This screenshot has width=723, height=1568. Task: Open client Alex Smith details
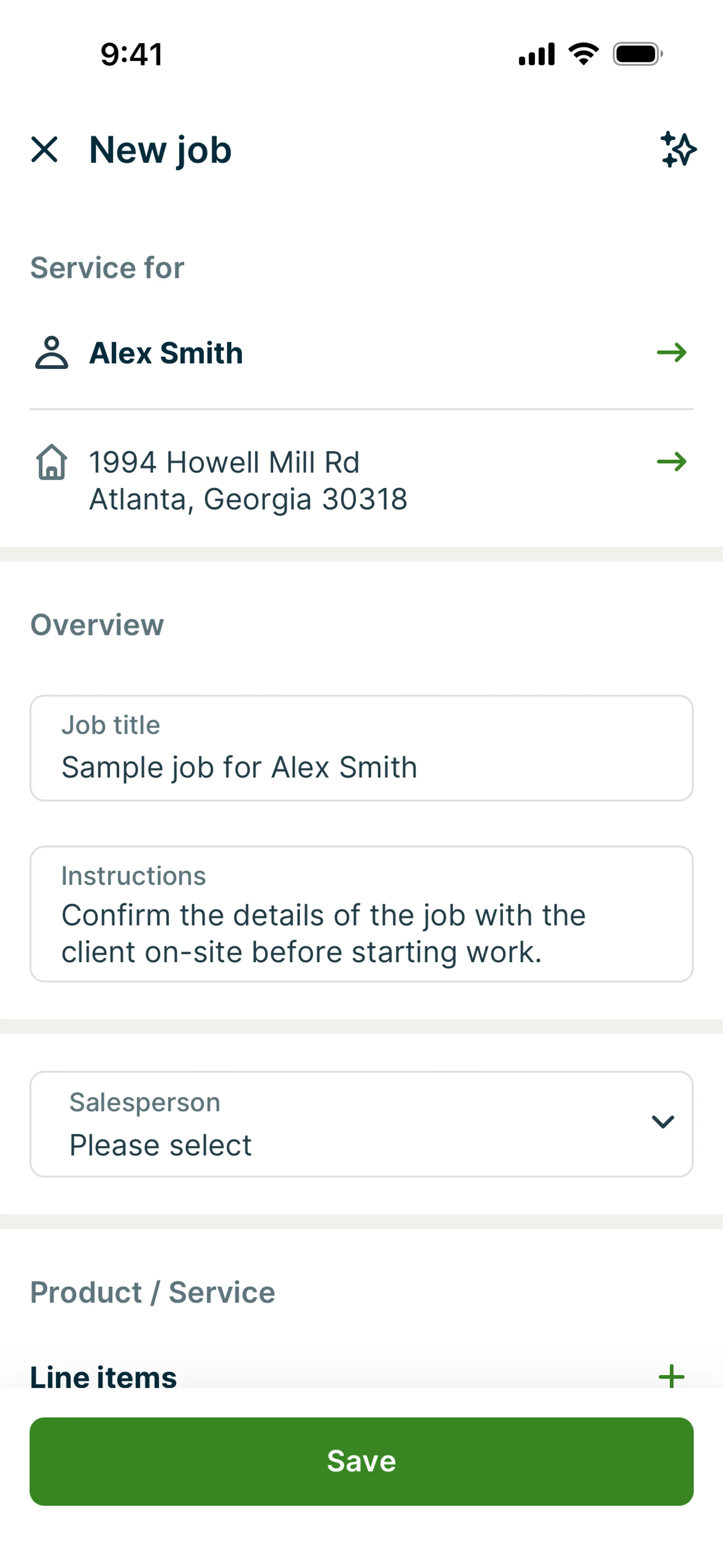(361, 352)
